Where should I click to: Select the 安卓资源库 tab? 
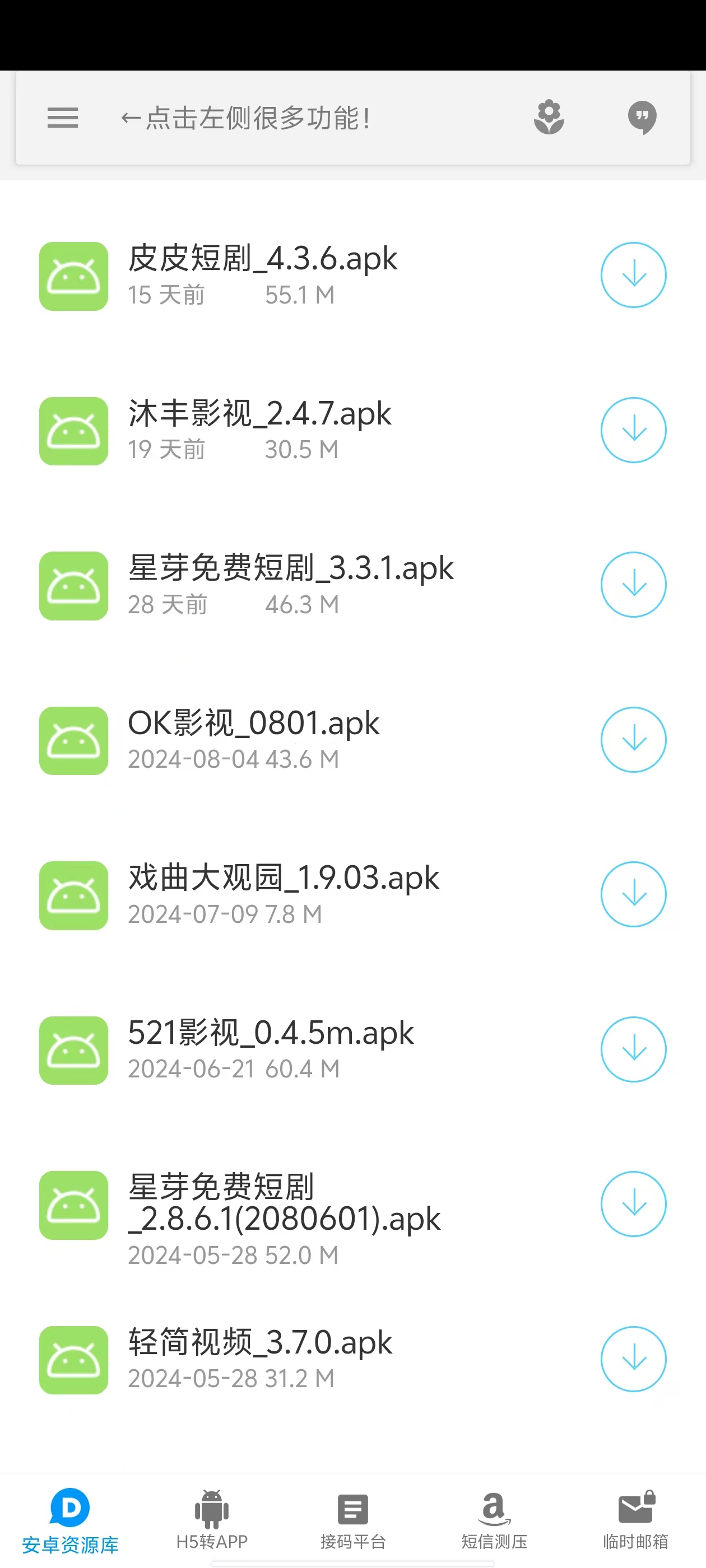click(x=71, y=1519)
